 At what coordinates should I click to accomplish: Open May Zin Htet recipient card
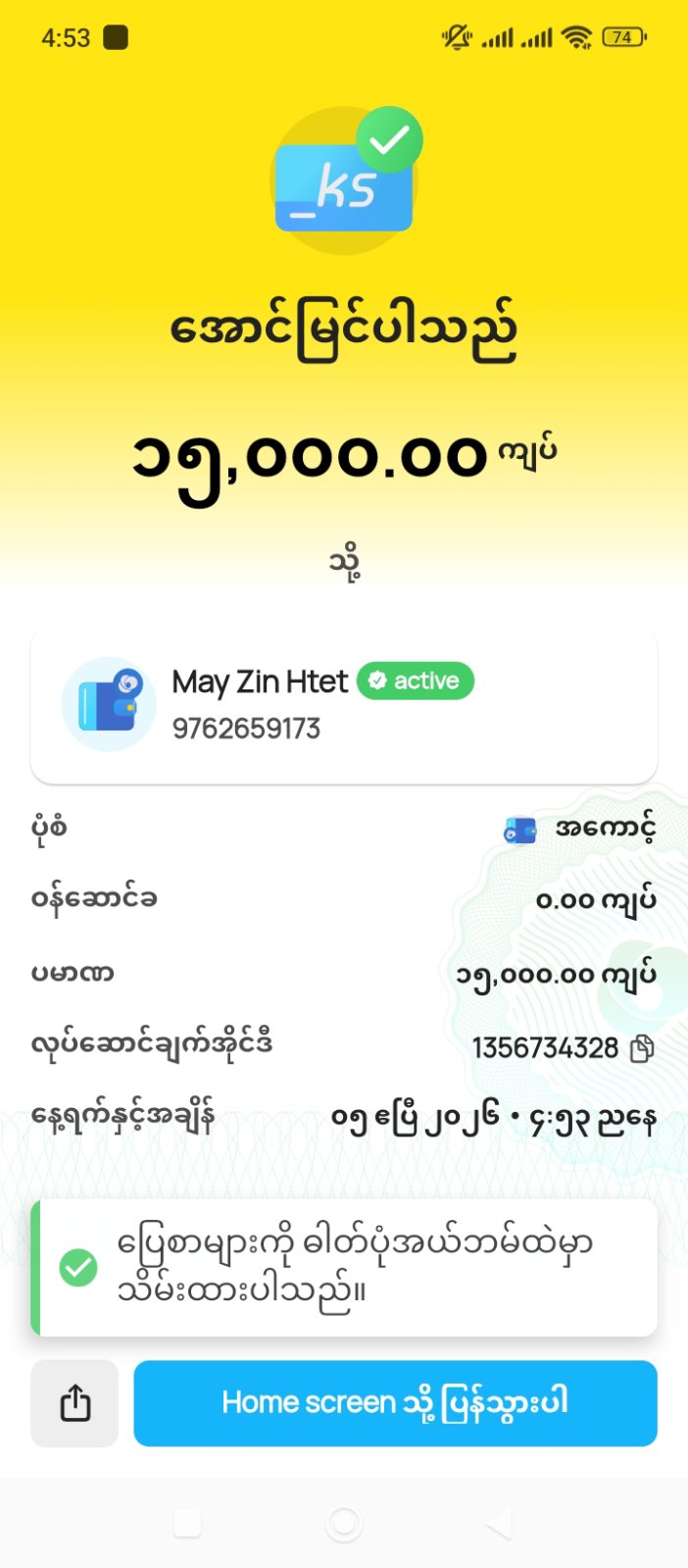[x=343, y=704]
